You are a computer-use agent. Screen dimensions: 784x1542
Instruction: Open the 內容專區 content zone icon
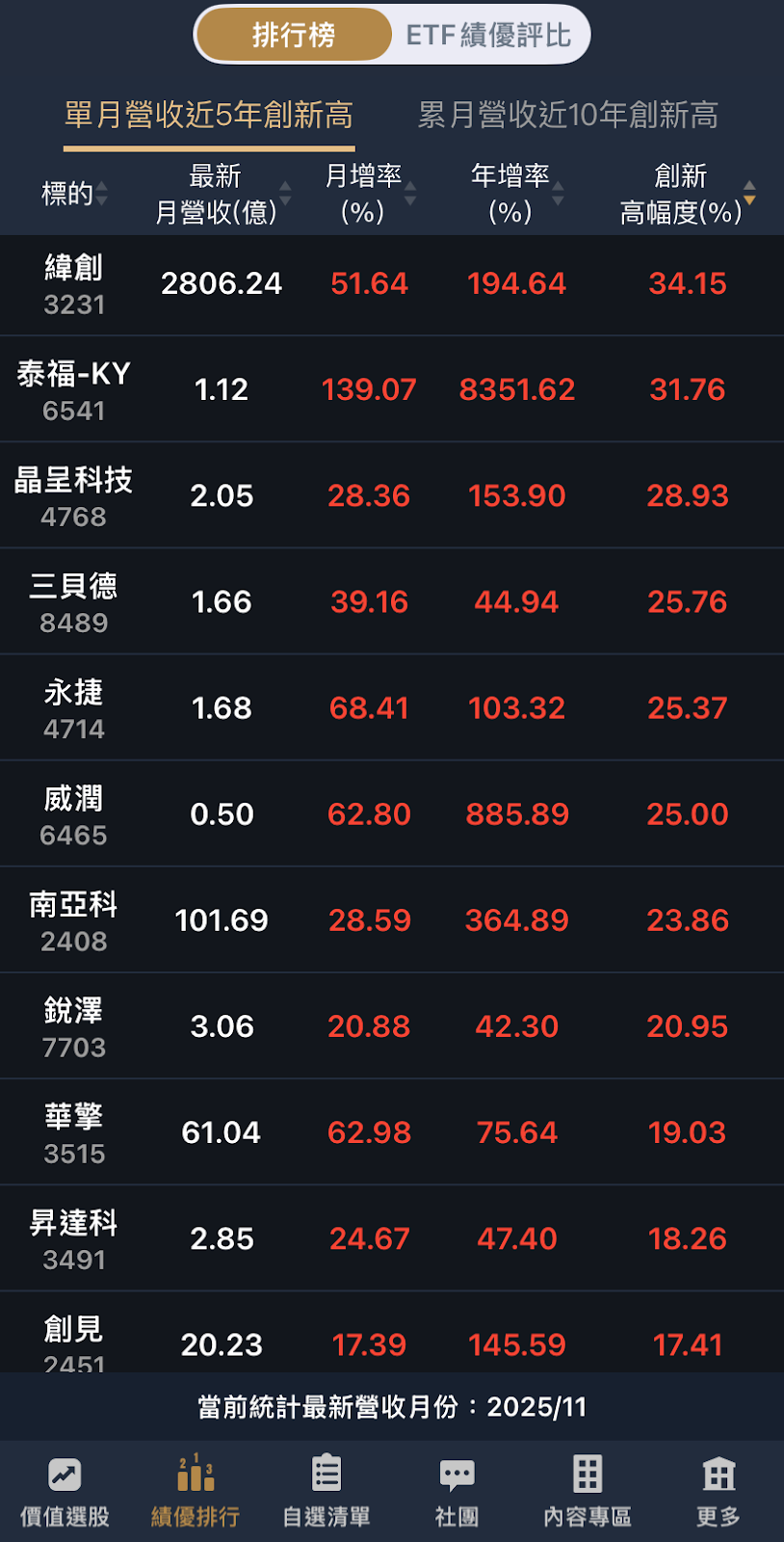(588, 1489)
